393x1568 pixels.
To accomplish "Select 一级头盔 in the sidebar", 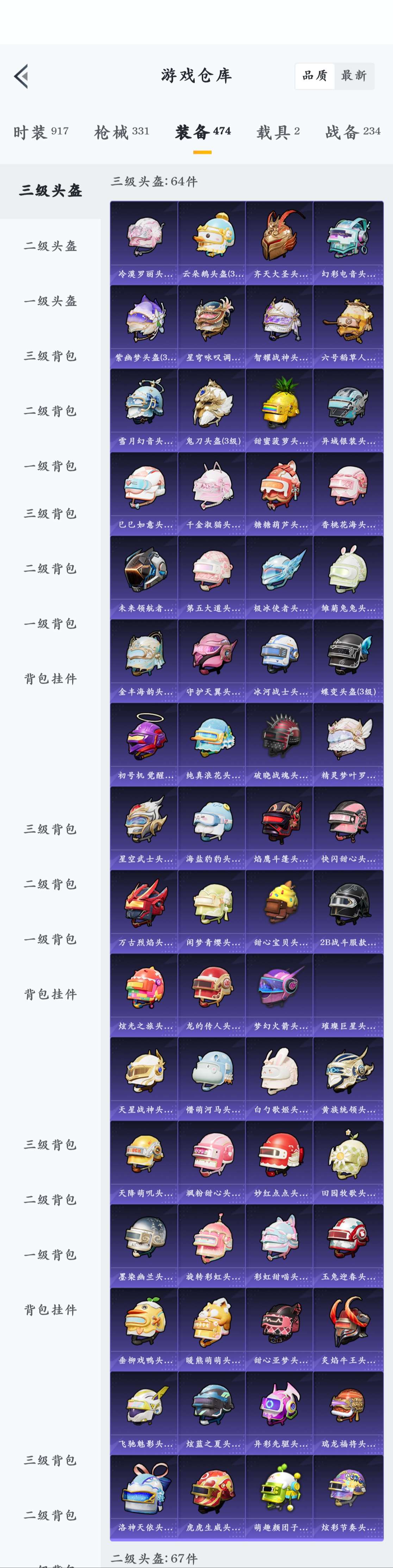I will [50, 301].
